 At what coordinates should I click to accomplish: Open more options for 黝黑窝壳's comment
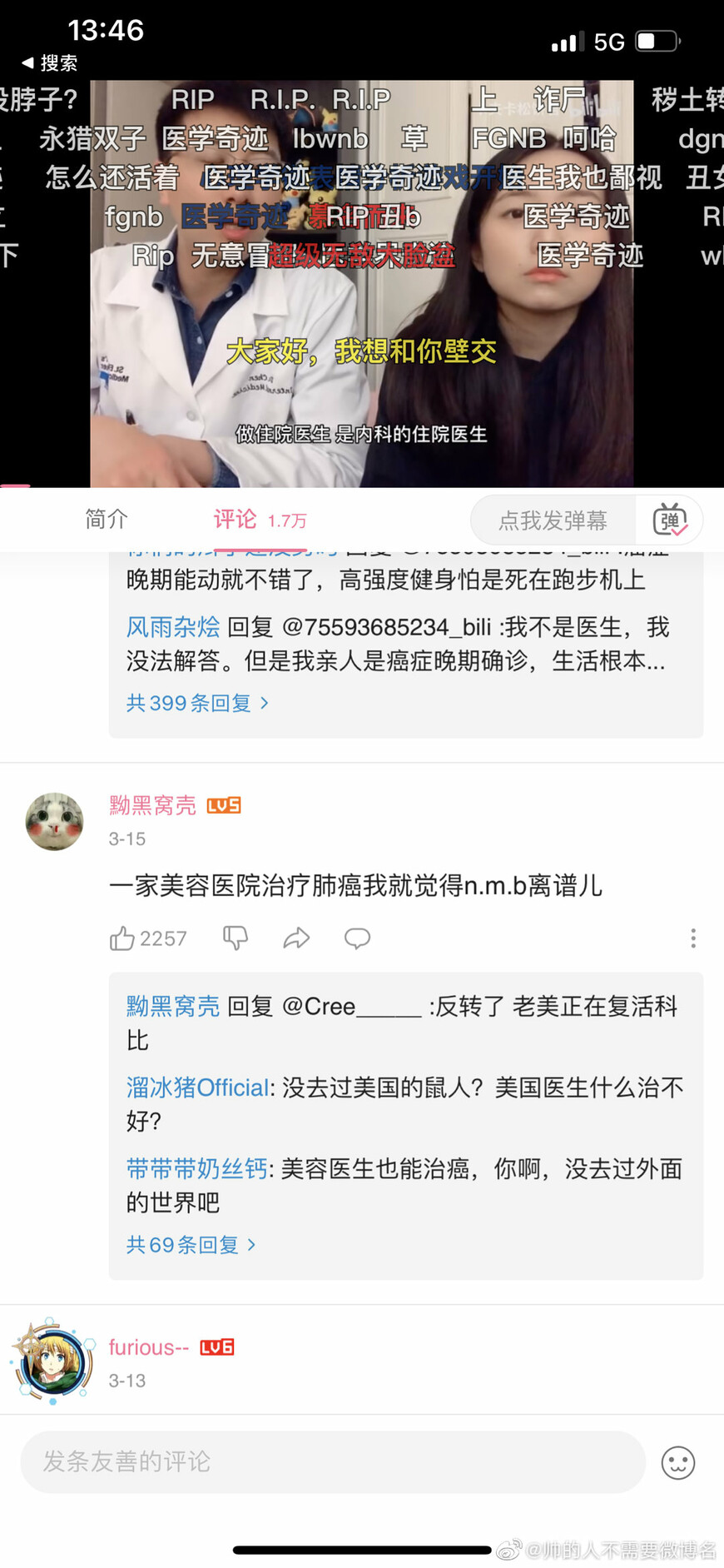(693, 938)
